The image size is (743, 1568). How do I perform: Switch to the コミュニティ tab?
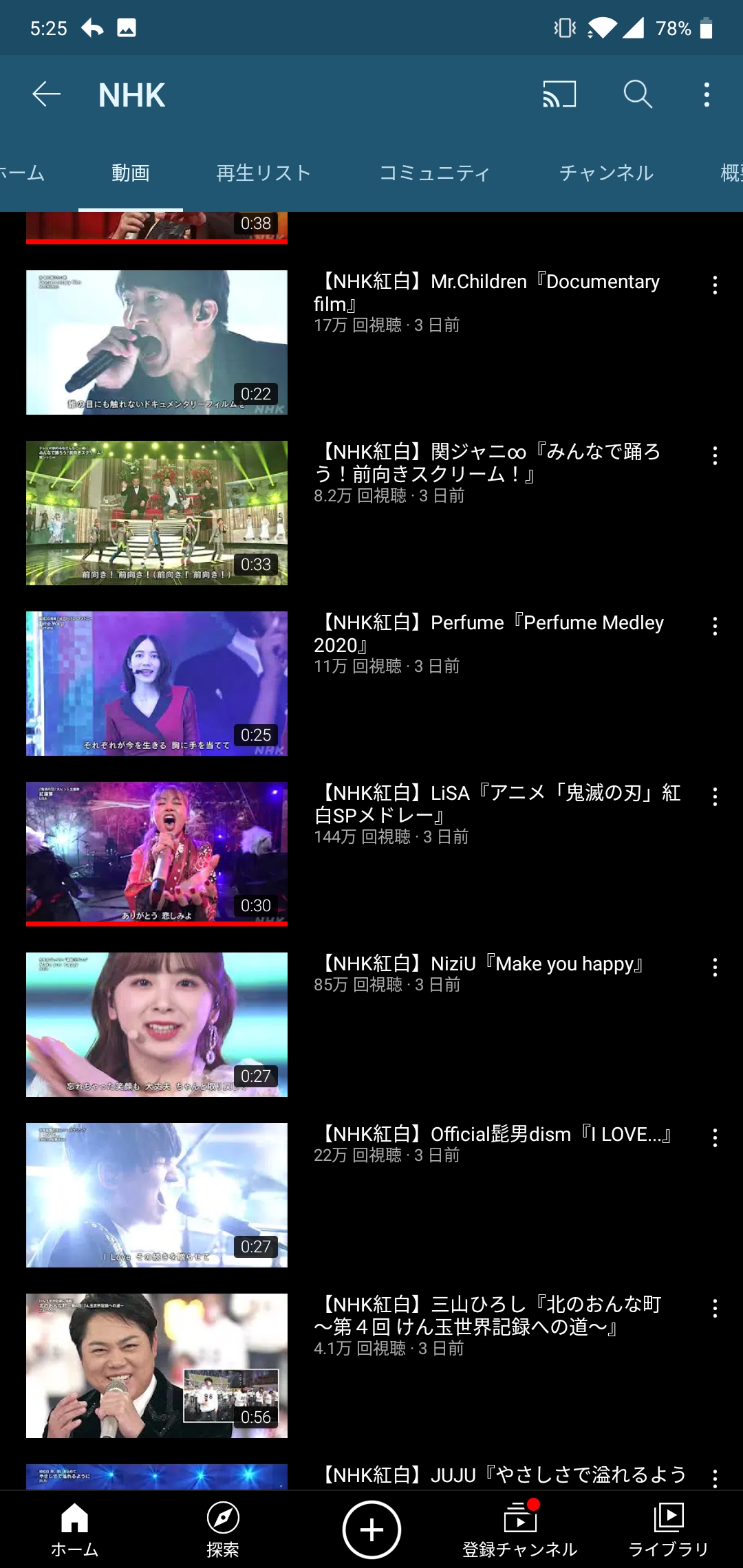(435, 173)
